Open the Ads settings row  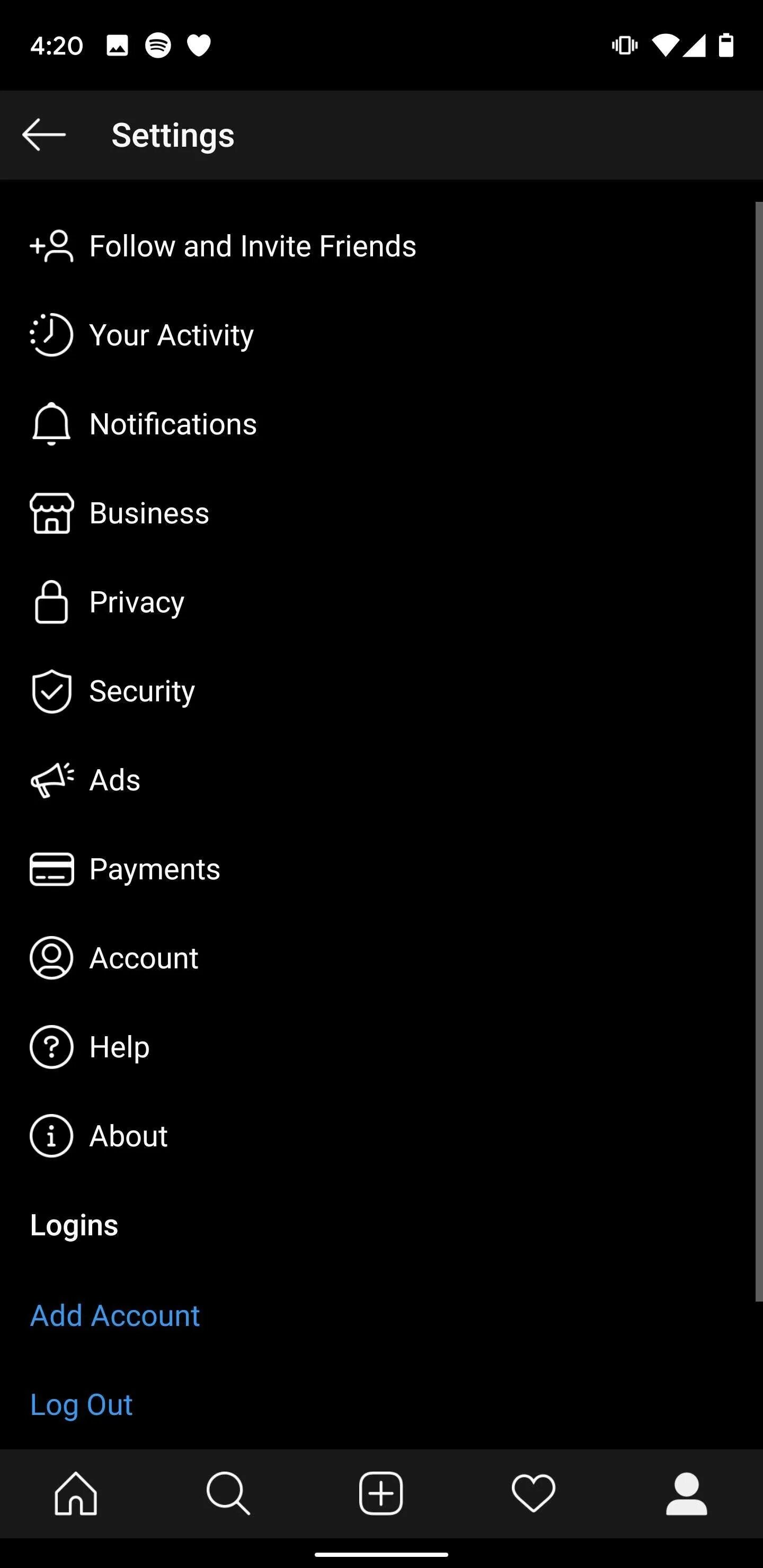pos(114,780)
